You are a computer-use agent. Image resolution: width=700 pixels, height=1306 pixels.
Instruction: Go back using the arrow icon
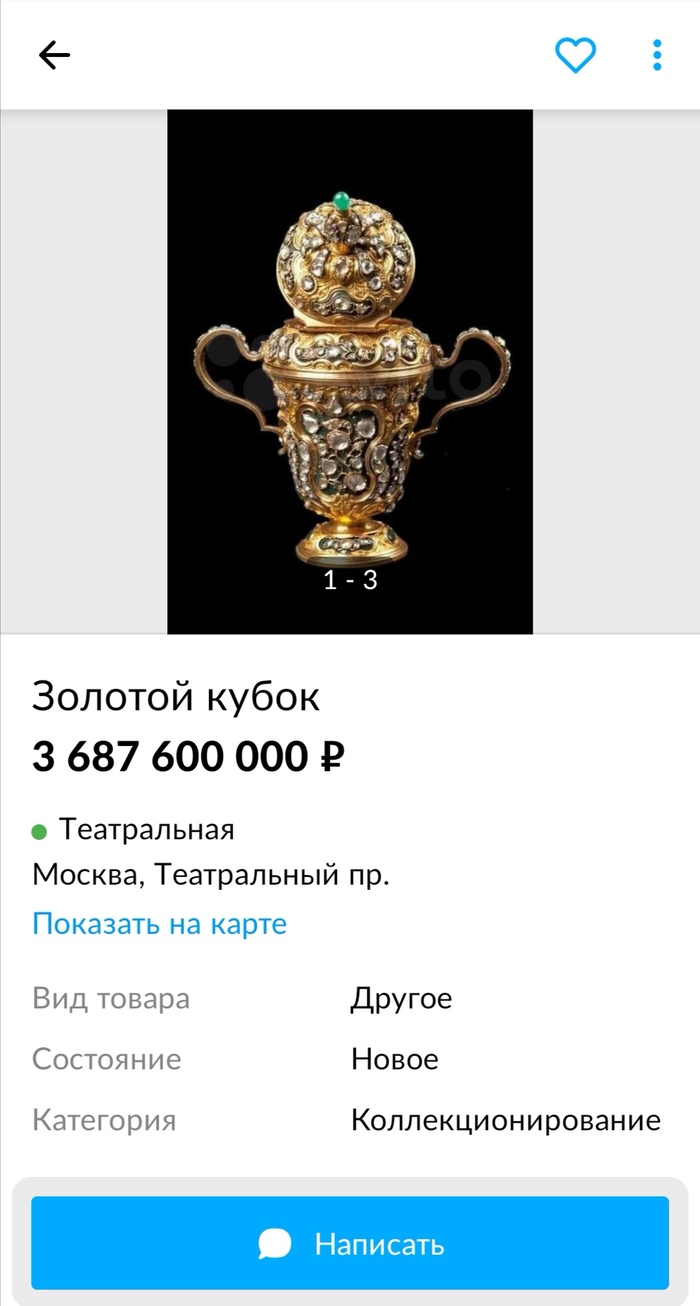tap(54, 55)
